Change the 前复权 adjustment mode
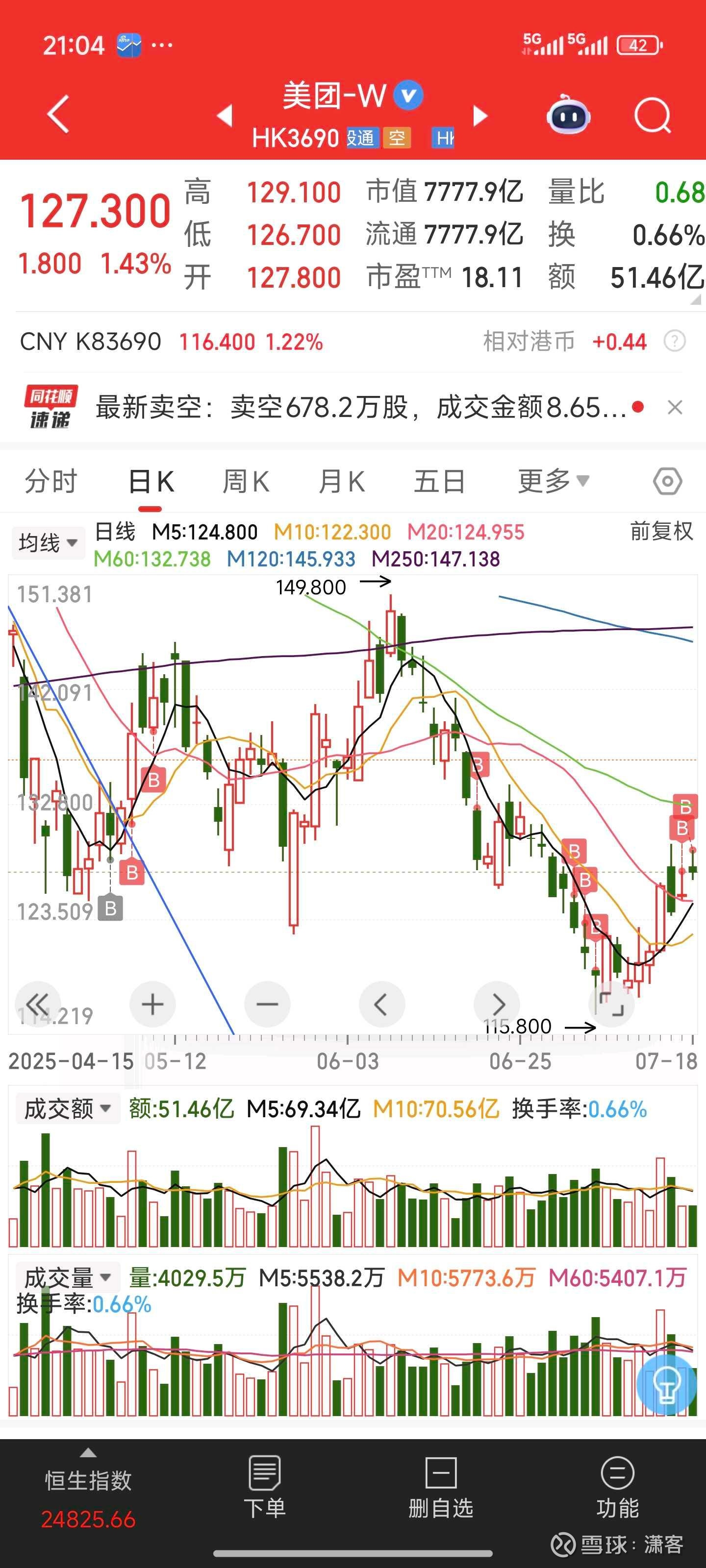This screenshot has width=706, height=1568. coord(661,531)
